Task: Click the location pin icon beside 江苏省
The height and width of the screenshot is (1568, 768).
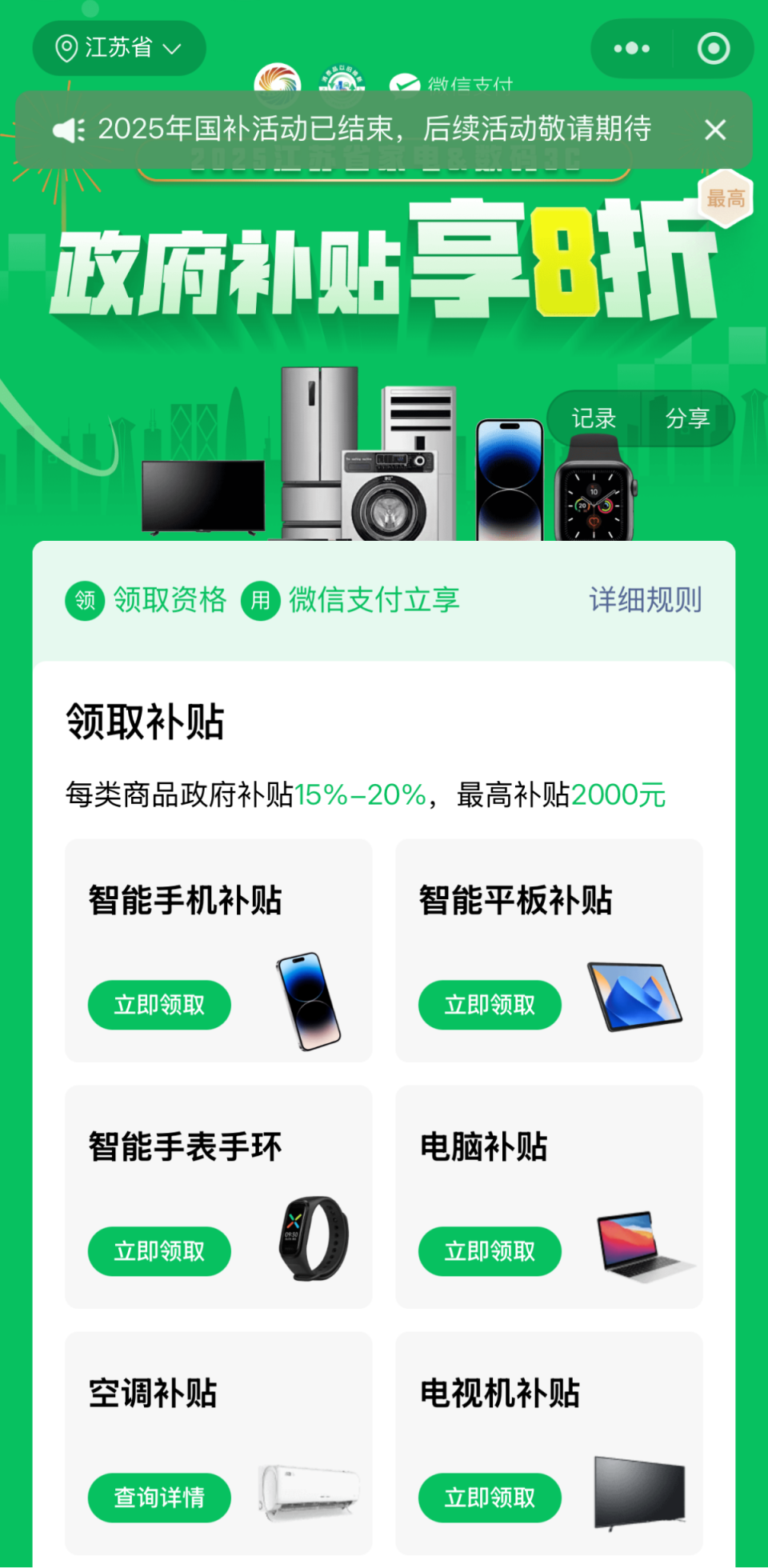Action: (66, 47)
